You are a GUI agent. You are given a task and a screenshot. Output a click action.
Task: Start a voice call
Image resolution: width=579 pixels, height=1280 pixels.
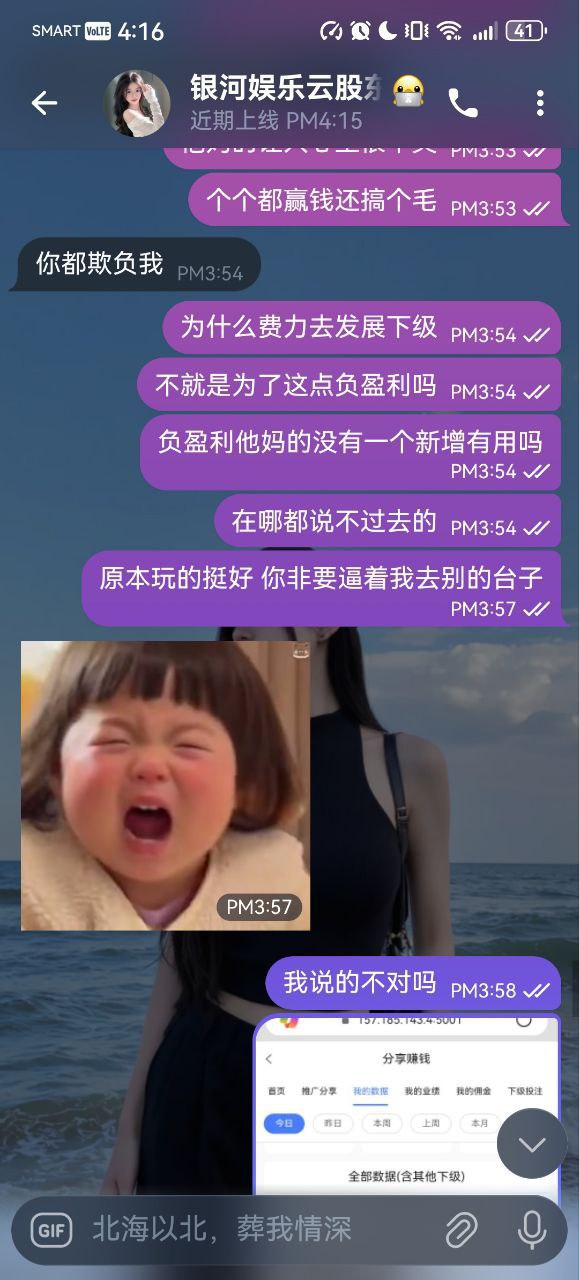(463, 102)
